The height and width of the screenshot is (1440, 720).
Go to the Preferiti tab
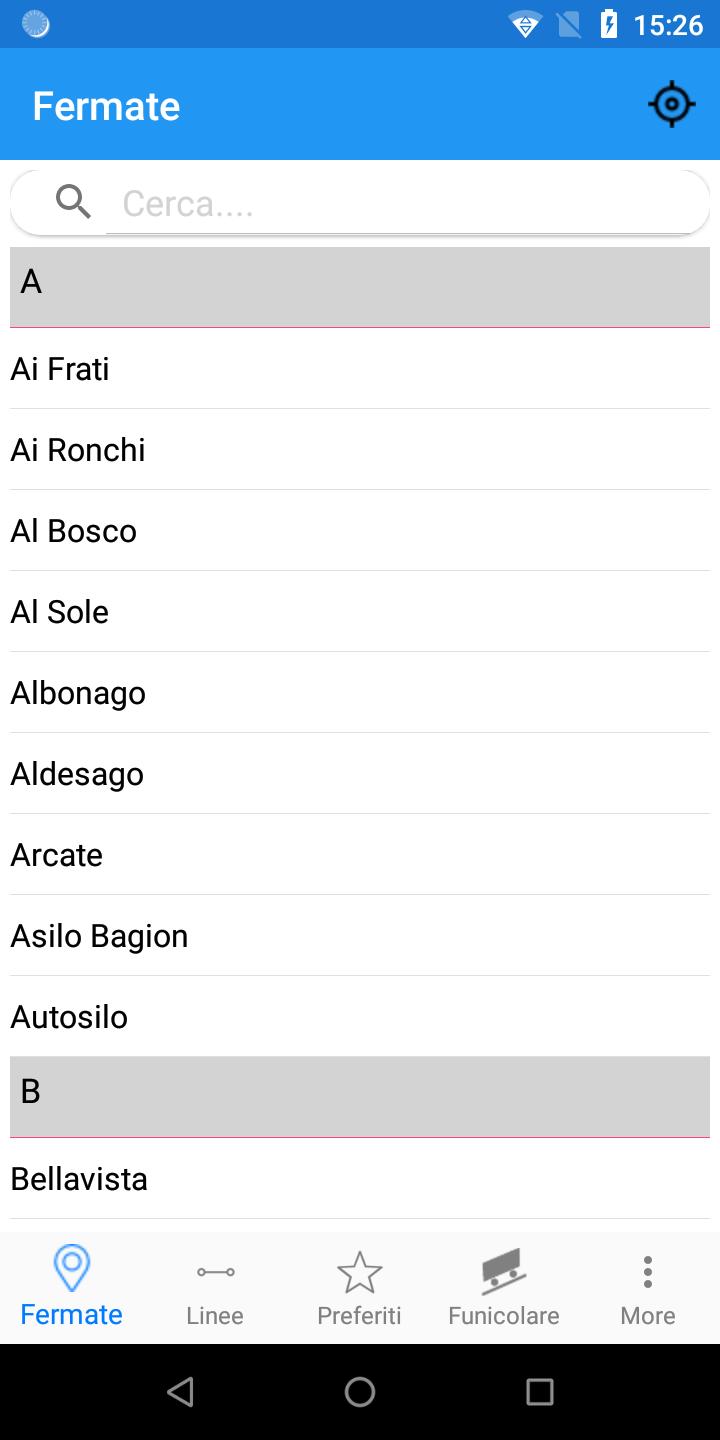coord(359,1288)
